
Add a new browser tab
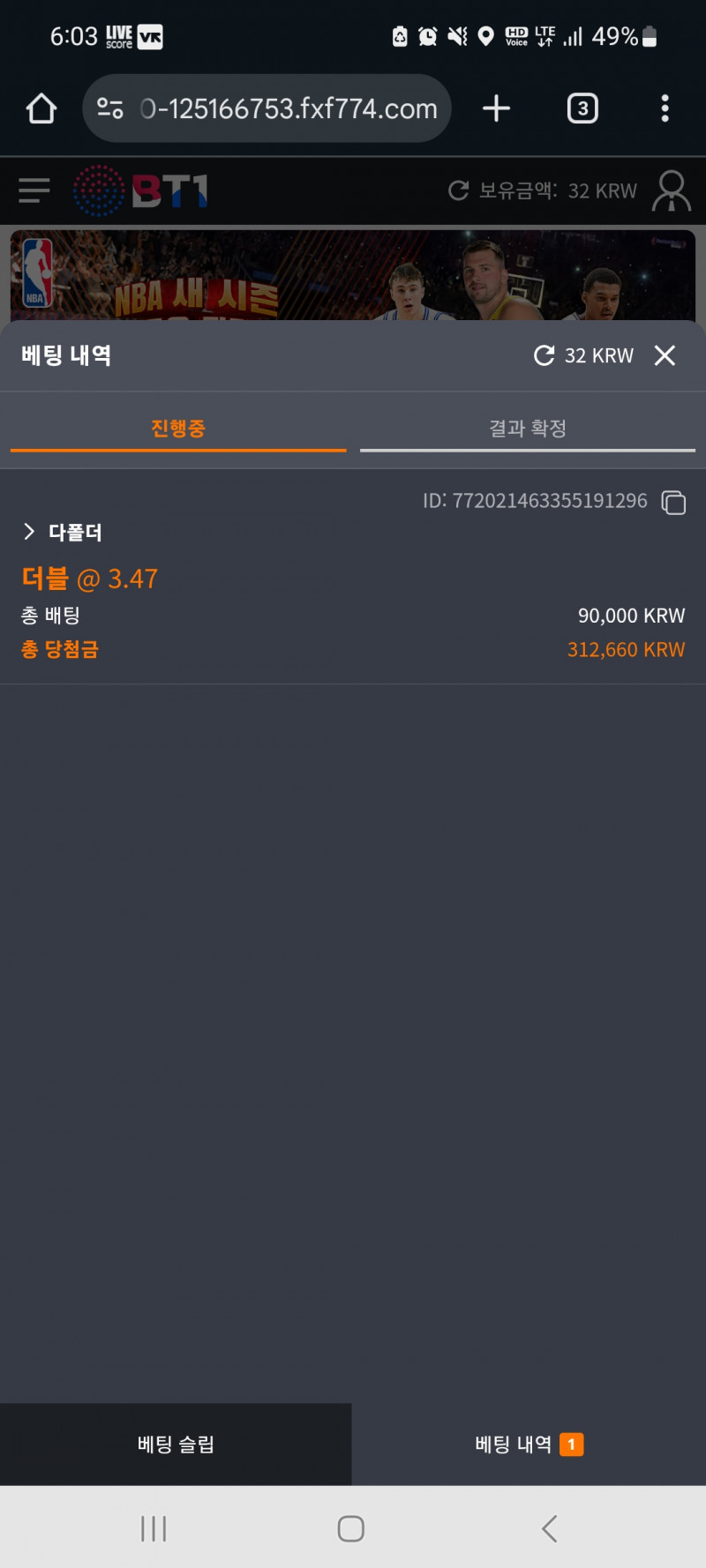click(x=497, y=108)
